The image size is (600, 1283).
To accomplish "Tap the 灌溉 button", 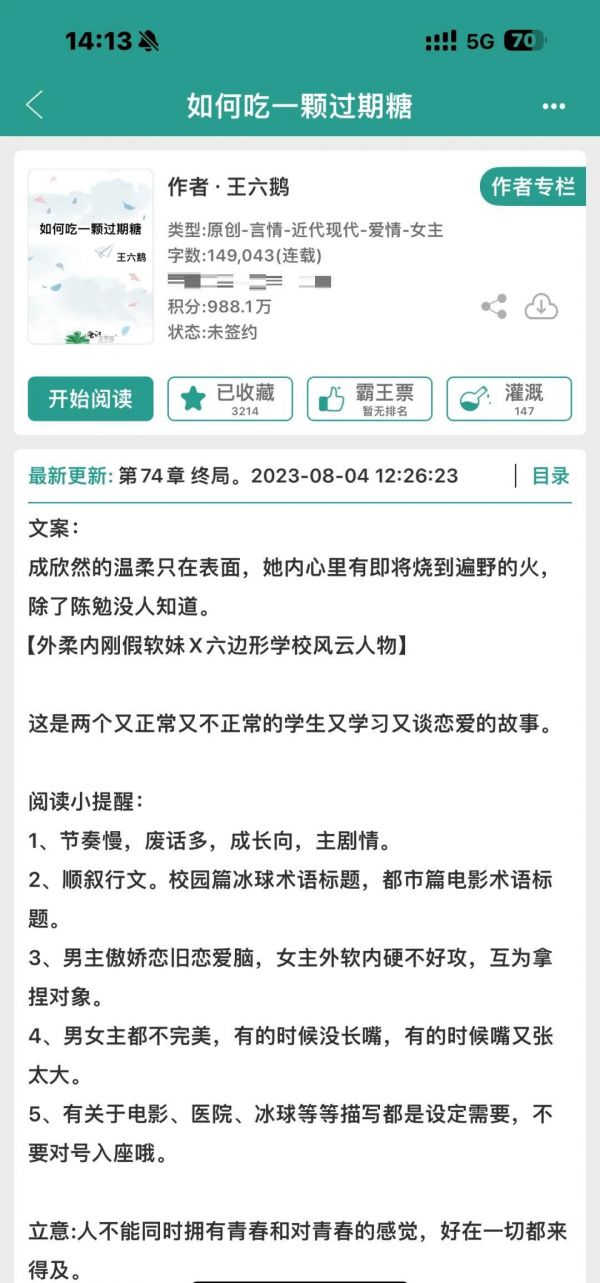I will coord(509,398).
